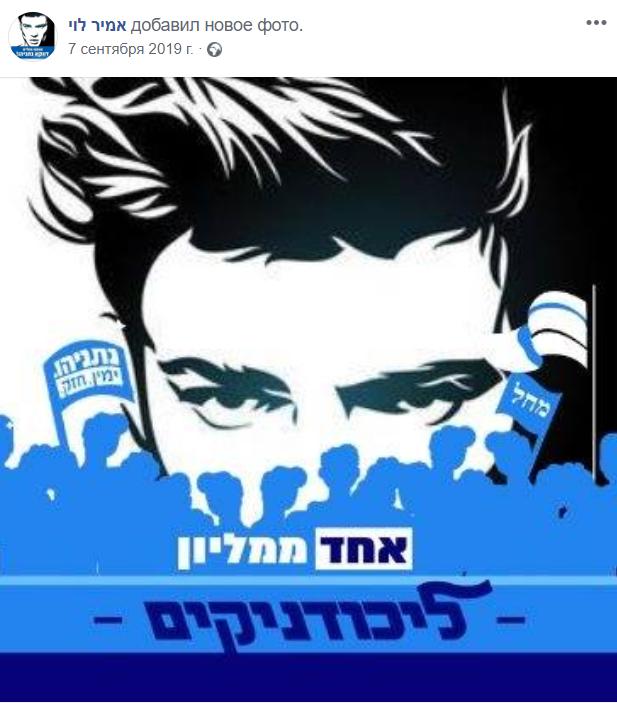
Task: Open the profile name אמיר לוי
Action: [x=96, y=24]
